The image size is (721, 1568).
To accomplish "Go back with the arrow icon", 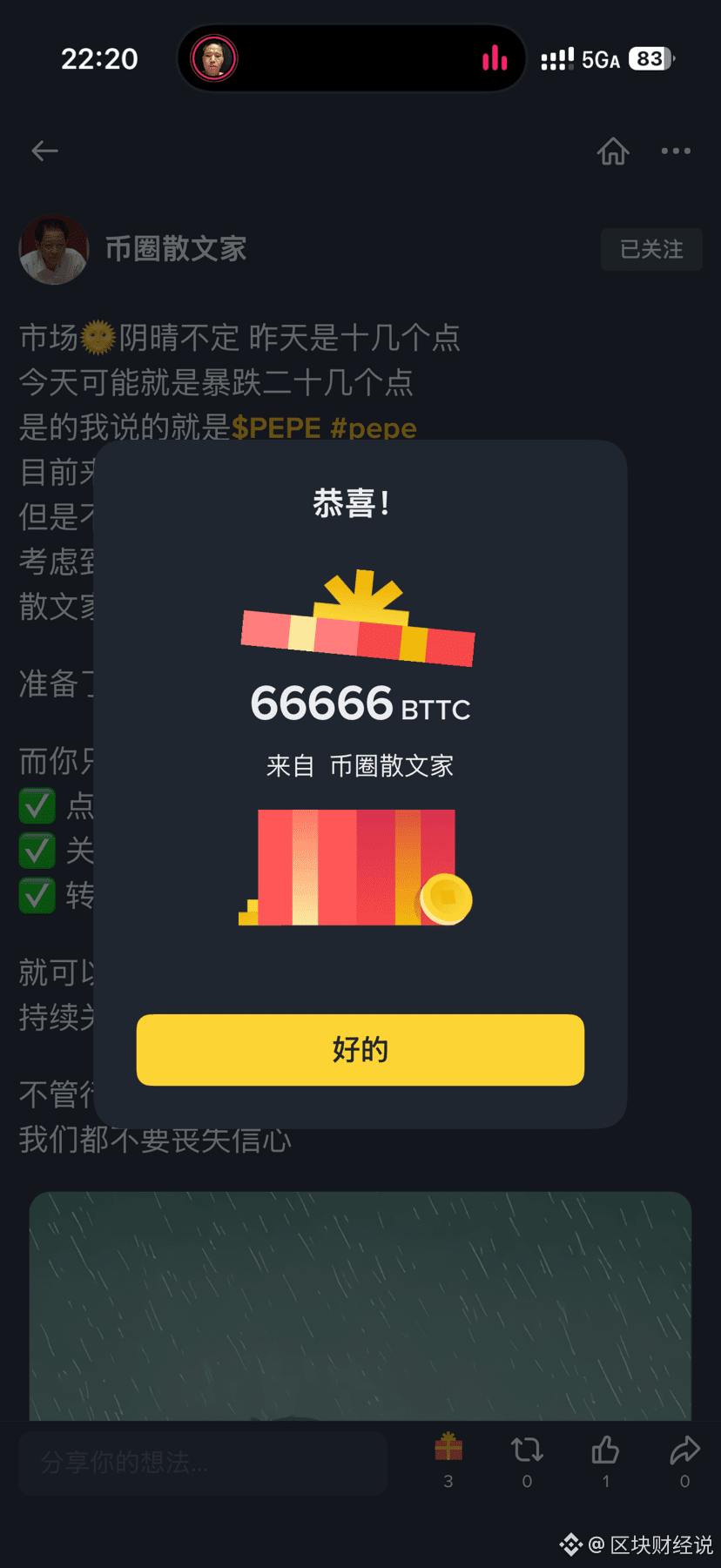I will pos(45,151).
